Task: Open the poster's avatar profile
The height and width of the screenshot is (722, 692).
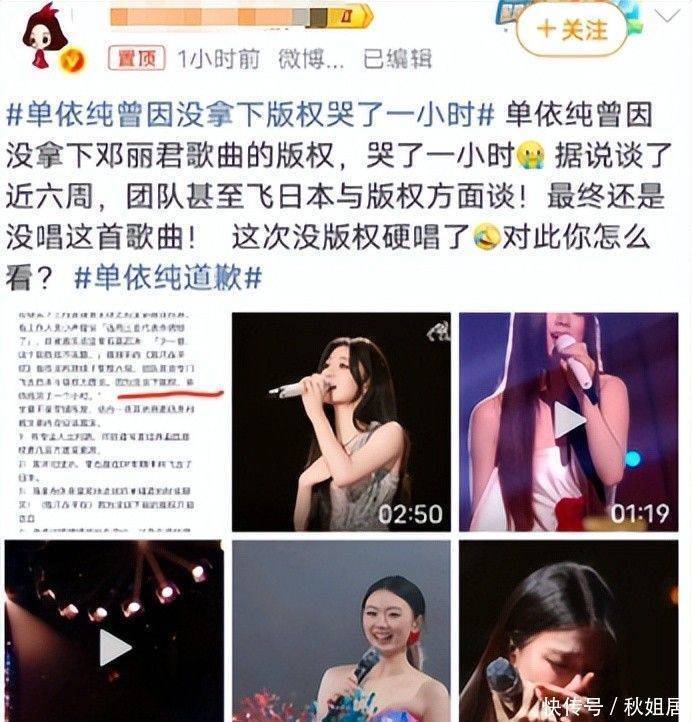Action: tap(44, 34)
